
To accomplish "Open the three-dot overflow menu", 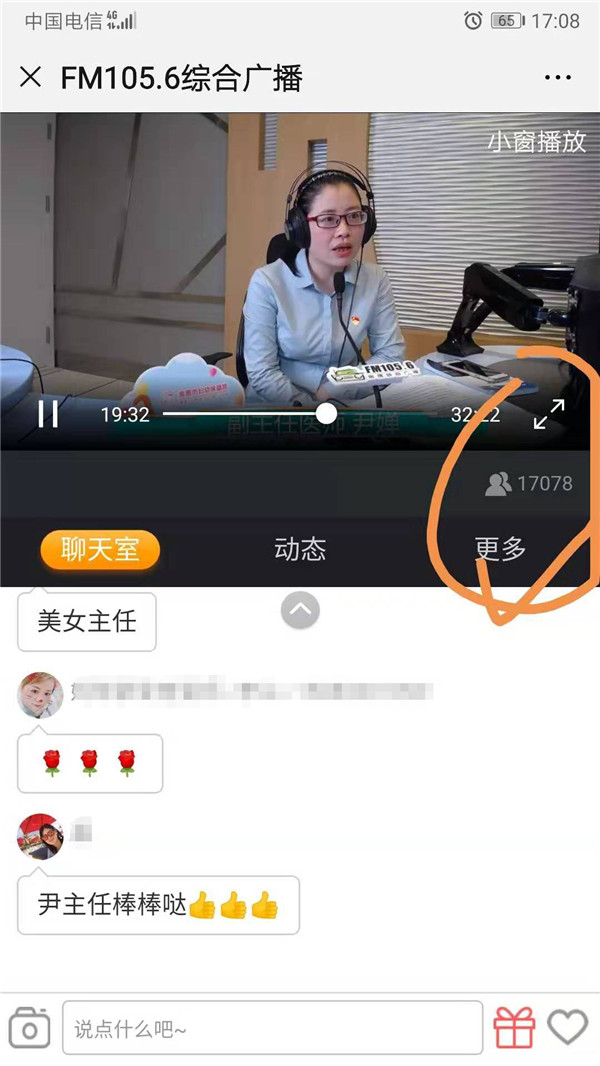I will [556, 77].
